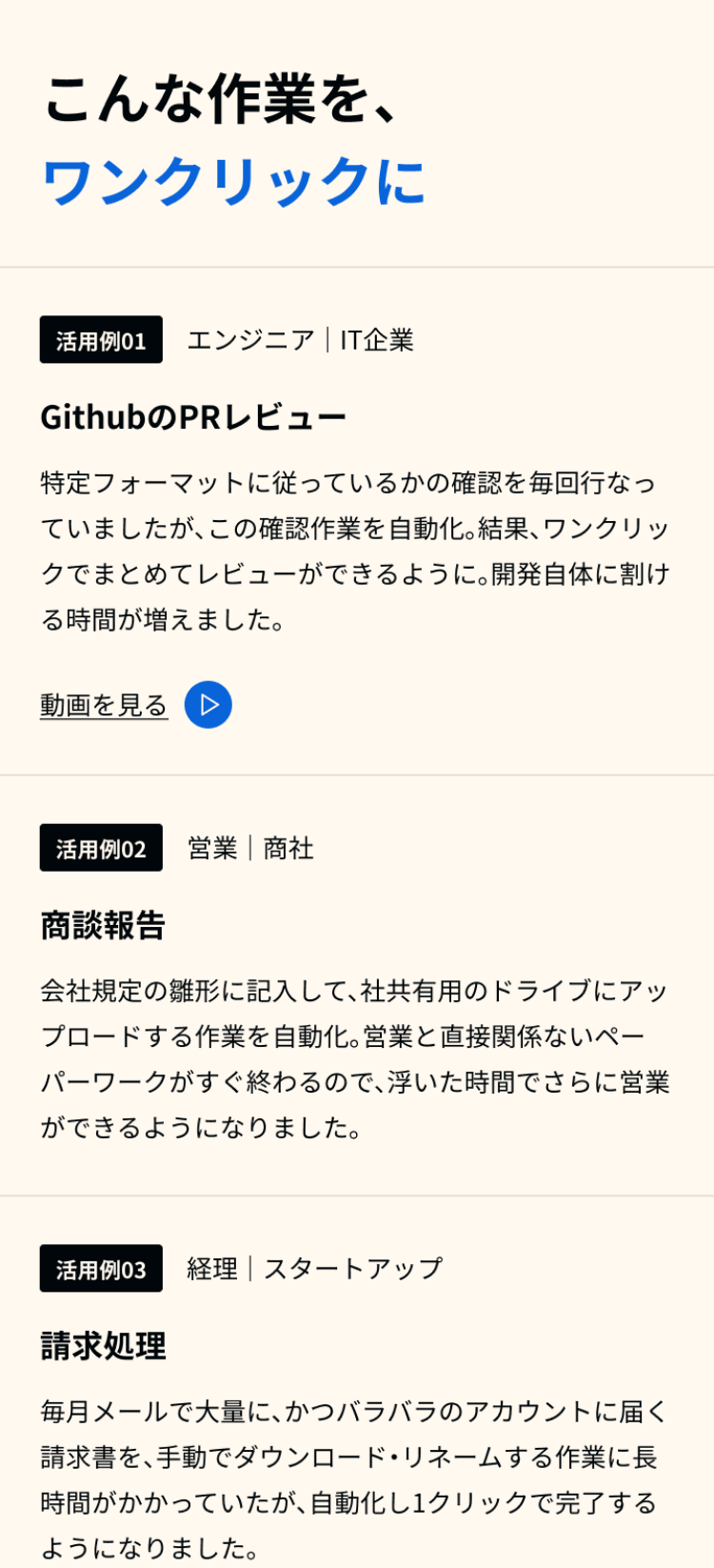Screen dimensions: 714x1568
Task: Tap the blue play icon next to 動画を見る
Action: pos(208,705)
